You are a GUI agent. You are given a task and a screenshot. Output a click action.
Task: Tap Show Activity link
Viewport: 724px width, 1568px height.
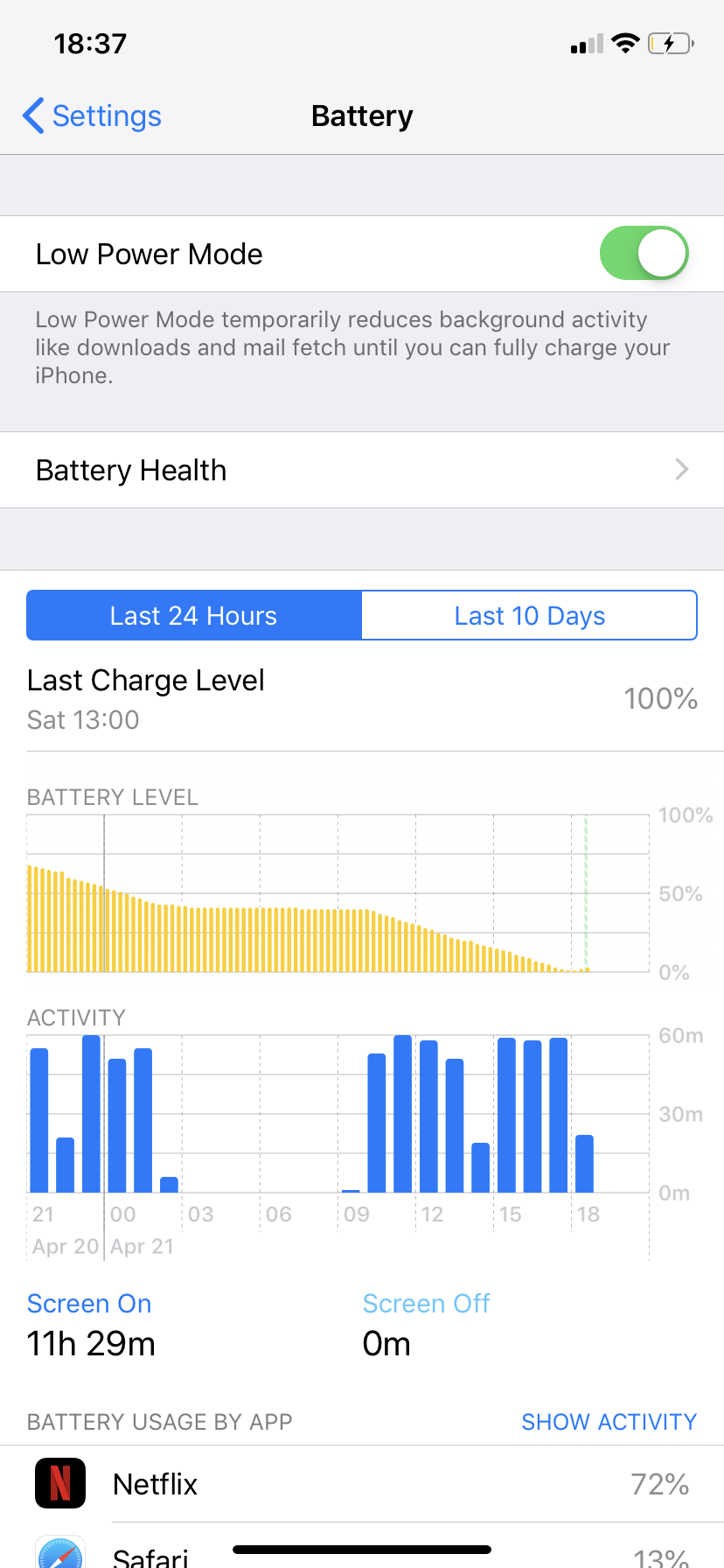609,1422
